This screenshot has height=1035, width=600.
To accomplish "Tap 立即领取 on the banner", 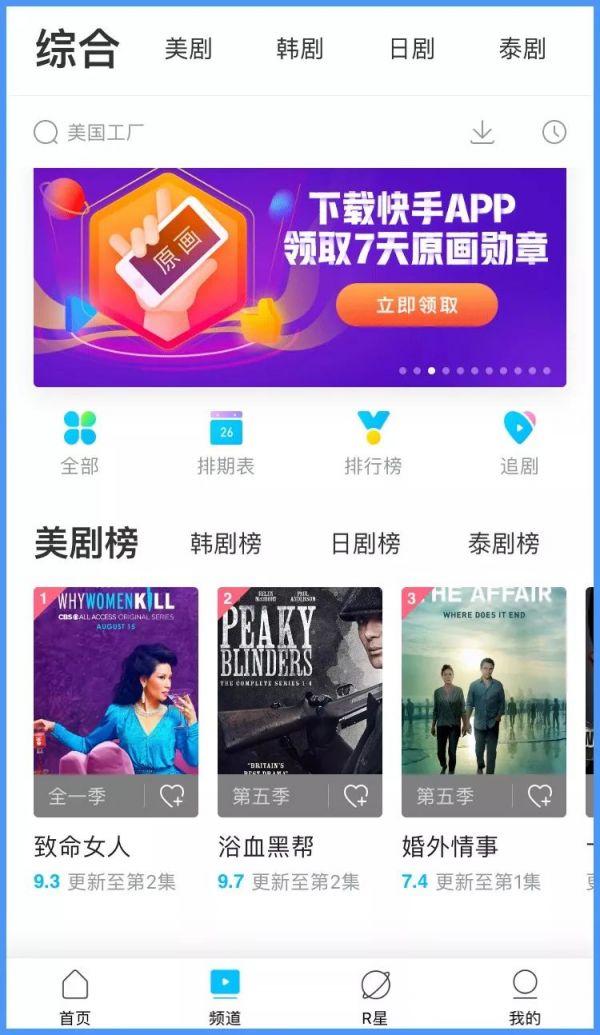I will [417, 305].
